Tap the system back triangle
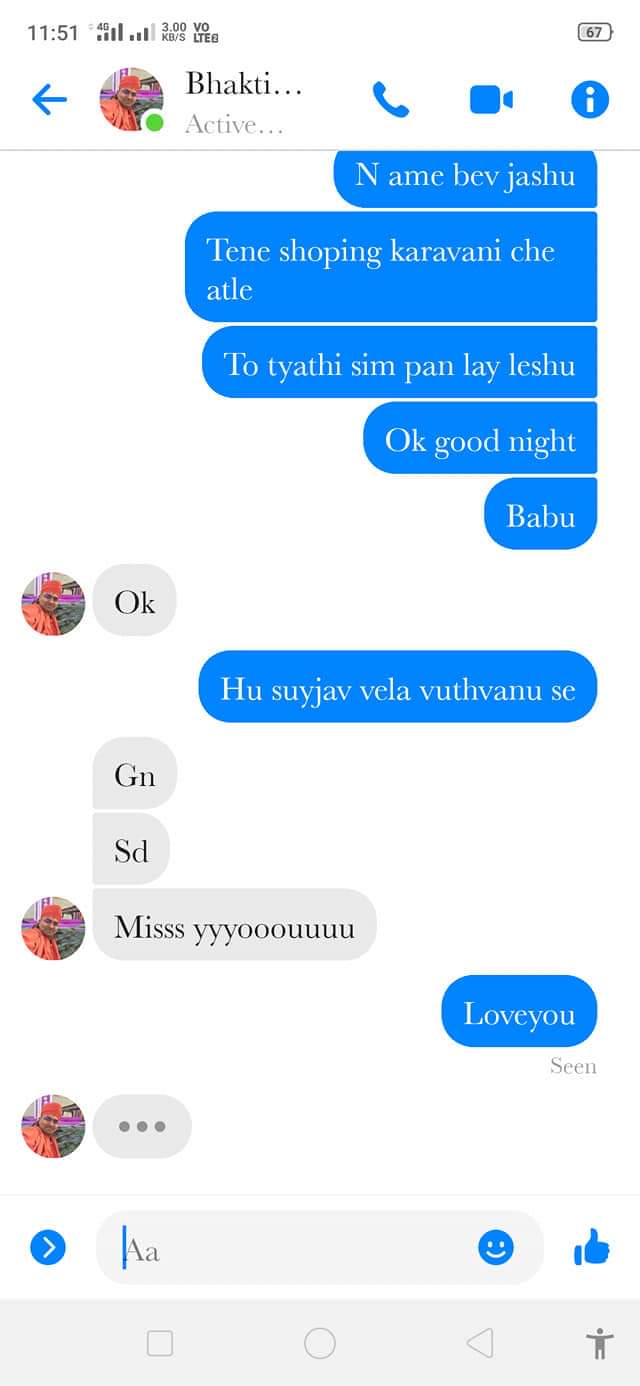640x1386 pixels. pyautogui.click(x=480, y=1343)
